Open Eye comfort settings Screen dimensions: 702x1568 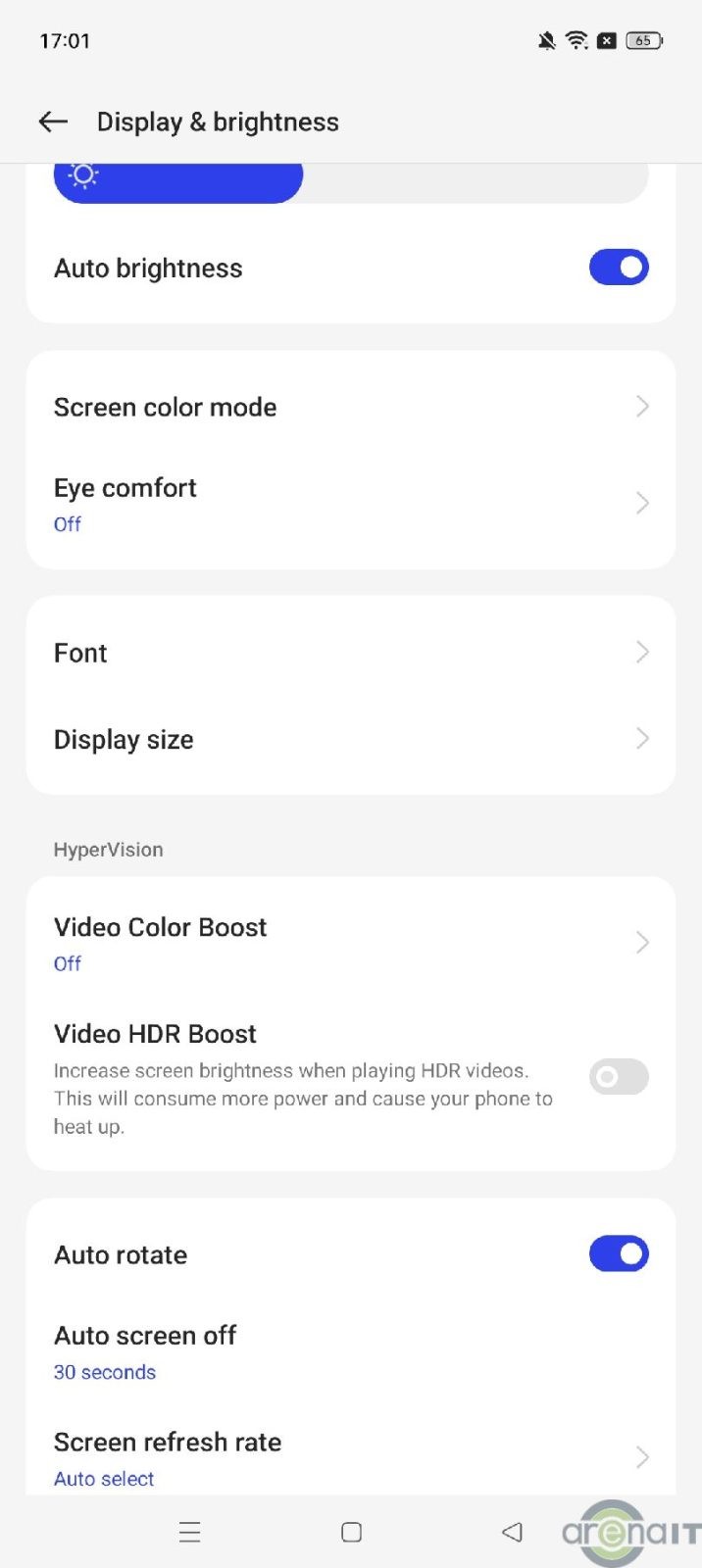[350, 504]
